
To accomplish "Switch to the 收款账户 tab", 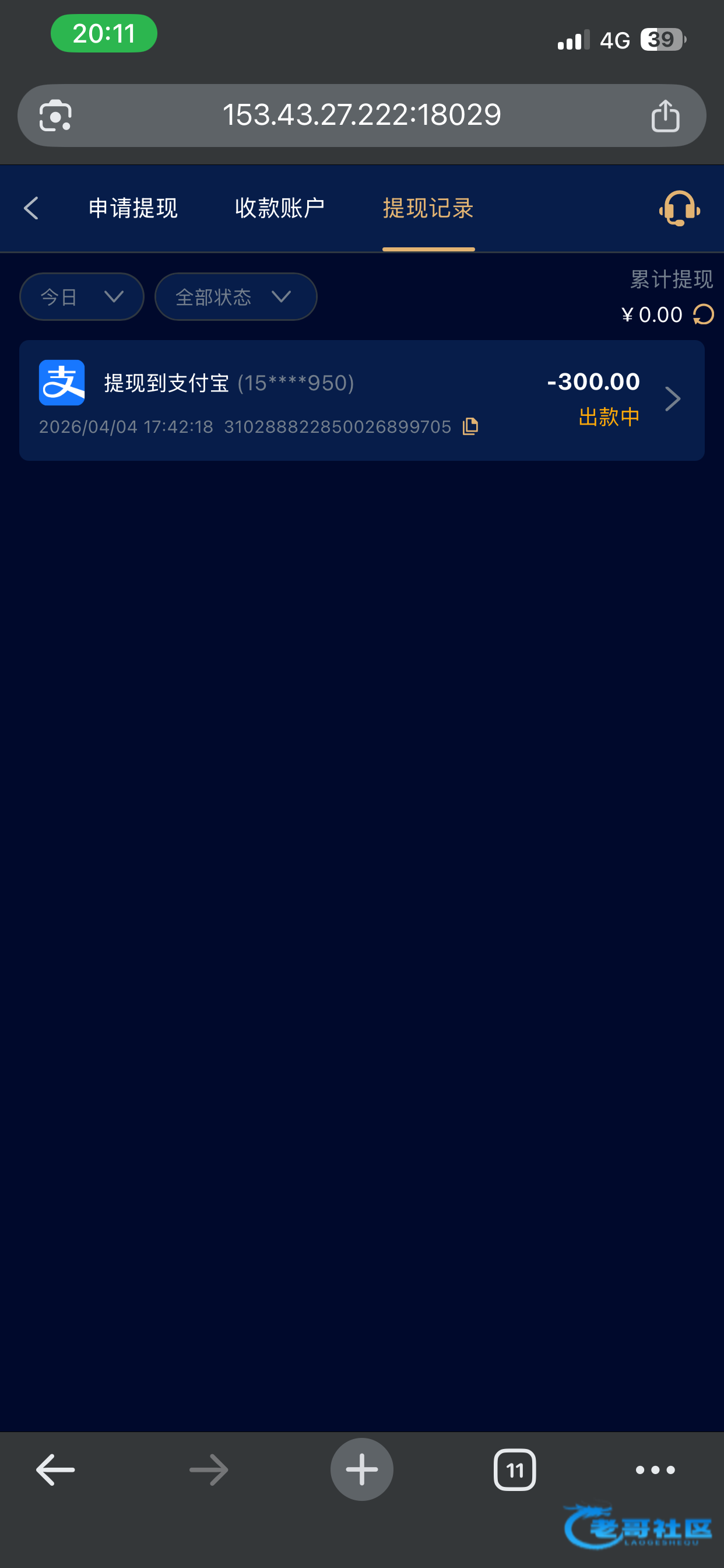I will pyautogui.click(x=280, y=208).
